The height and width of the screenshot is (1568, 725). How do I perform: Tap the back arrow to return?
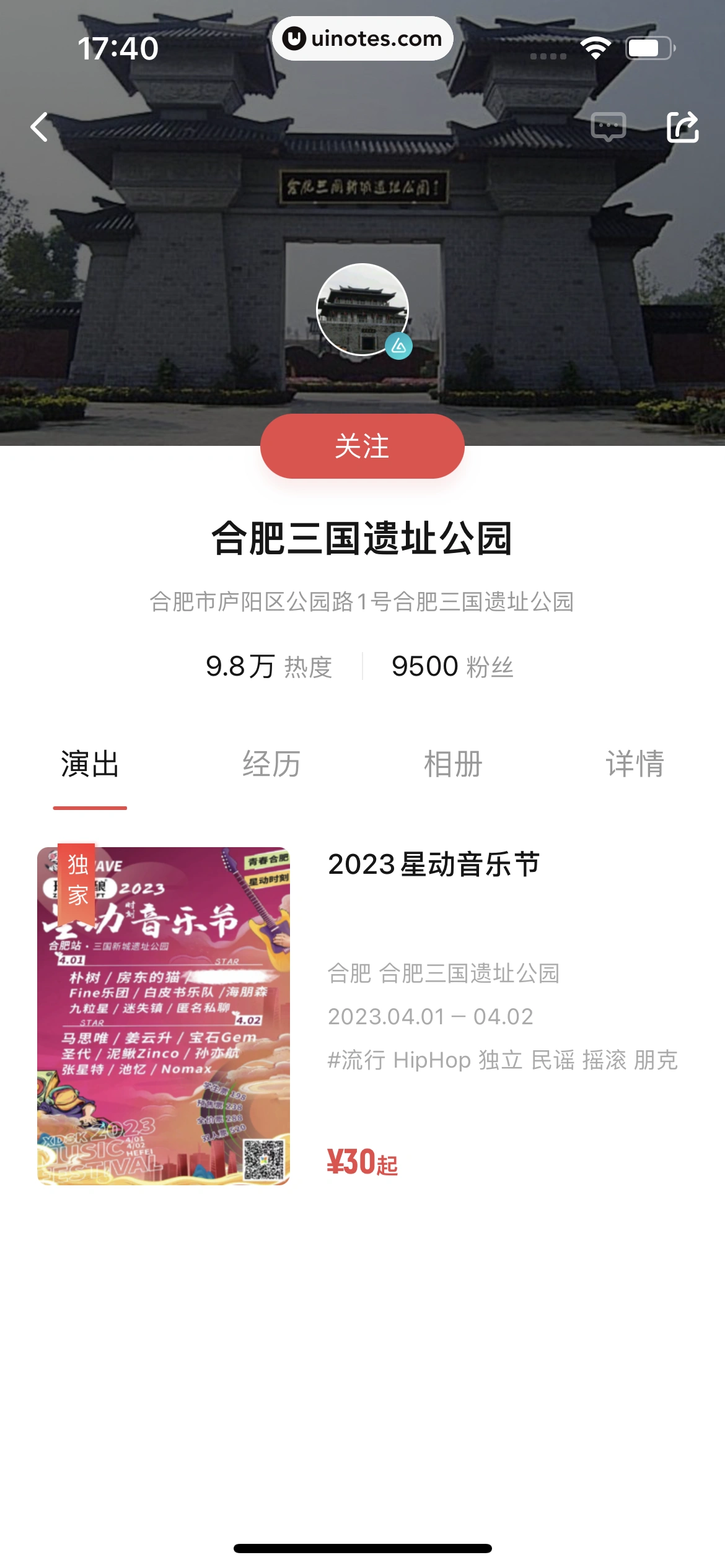(38, 127)
